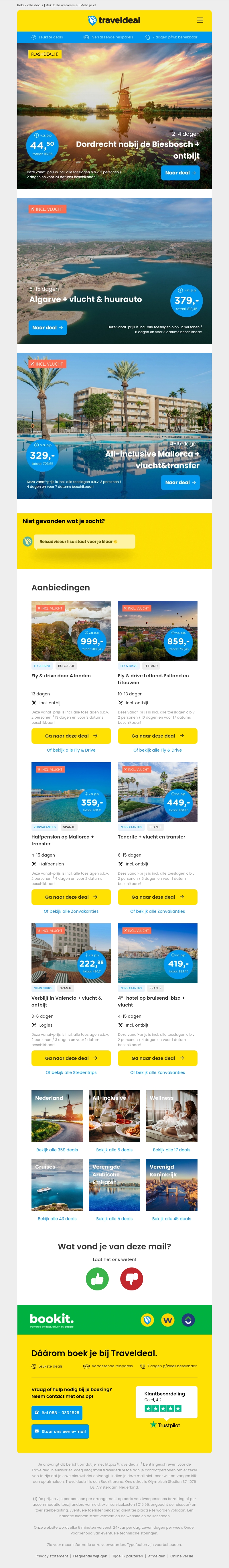View all Stedentrips link

point(71,1072)
